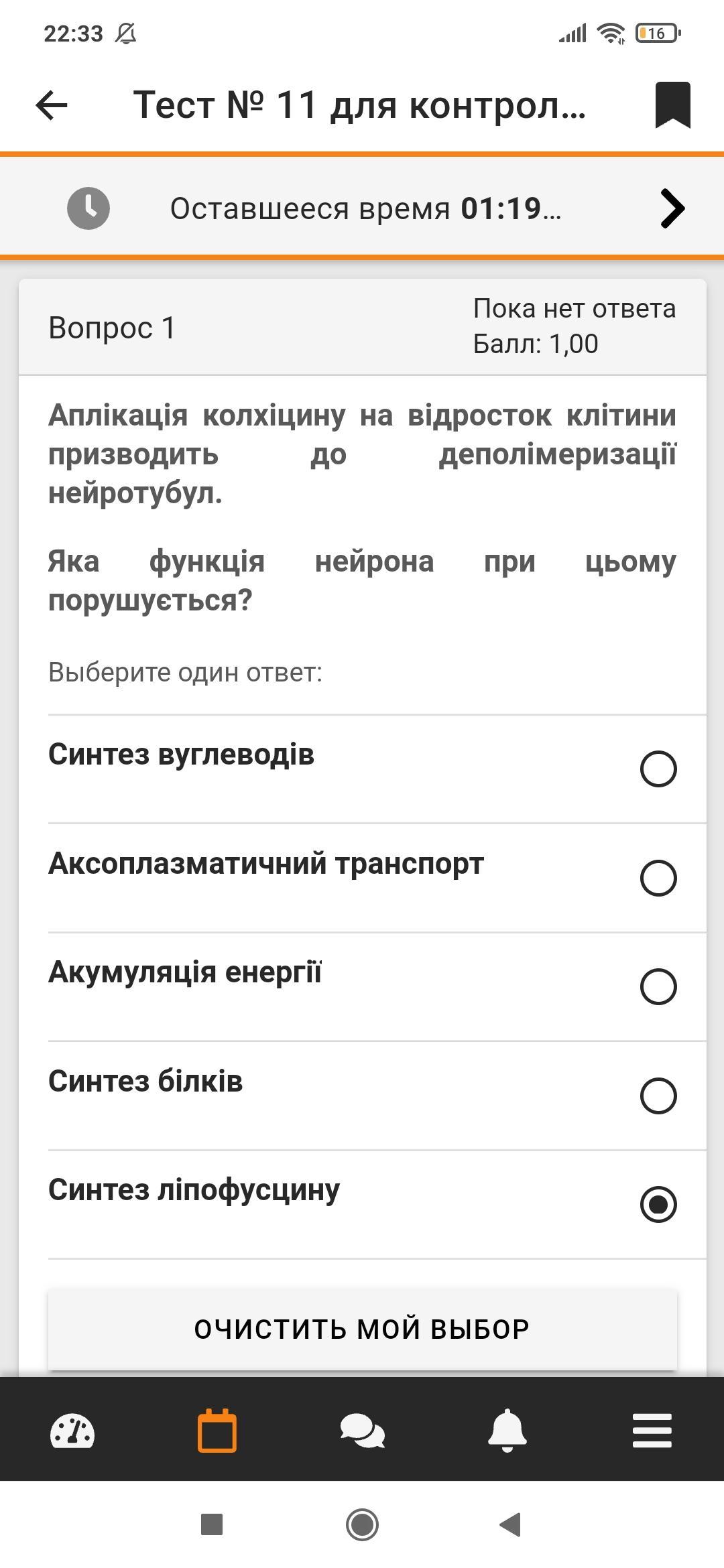
Task: Go back using the top-left arrow
Action: (52, 105)
